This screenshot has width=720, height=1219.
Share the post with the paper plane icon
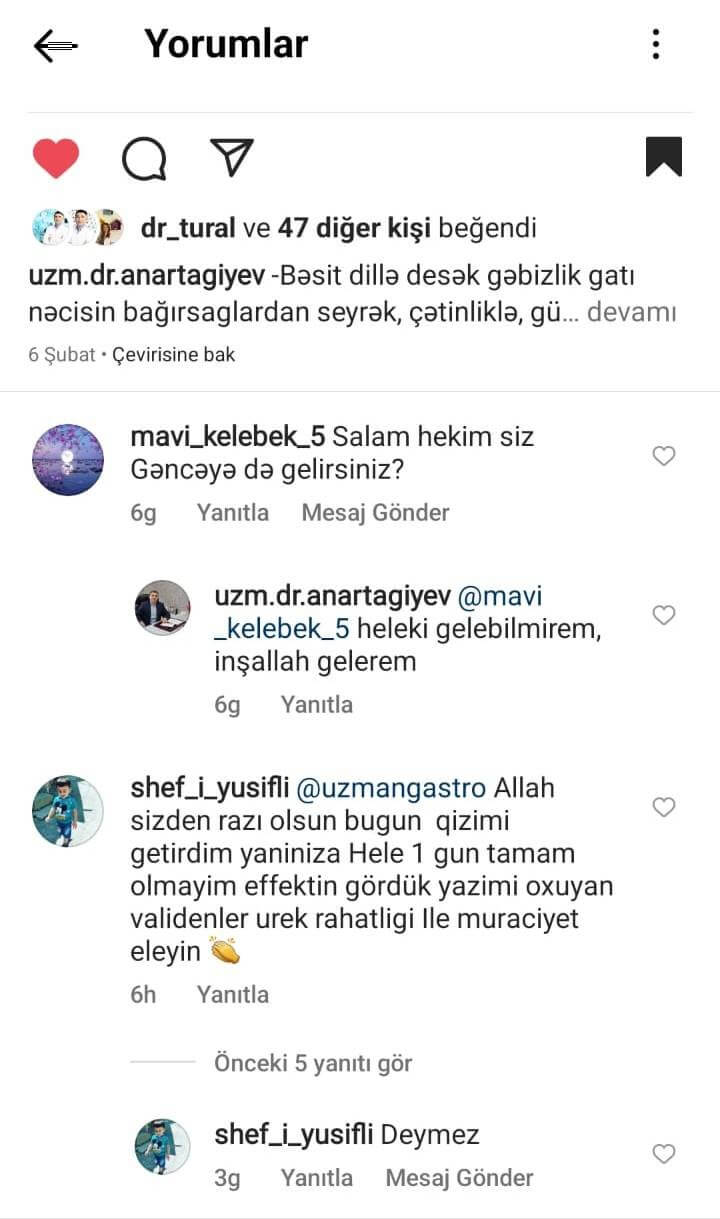point(232,157)
